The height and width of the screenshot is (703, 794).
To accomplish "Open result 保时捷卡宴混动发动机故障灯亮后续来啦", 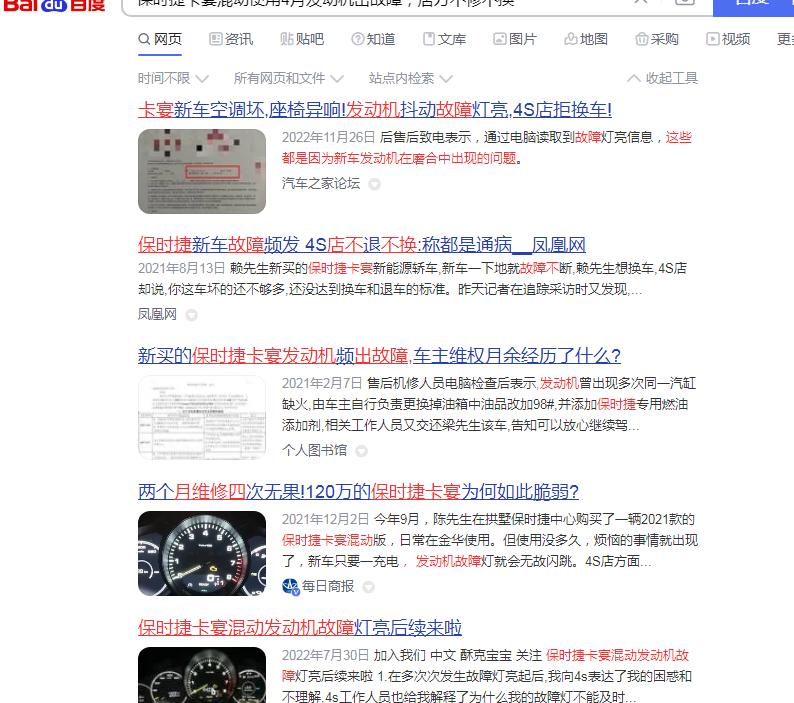I will coord(300,627).
